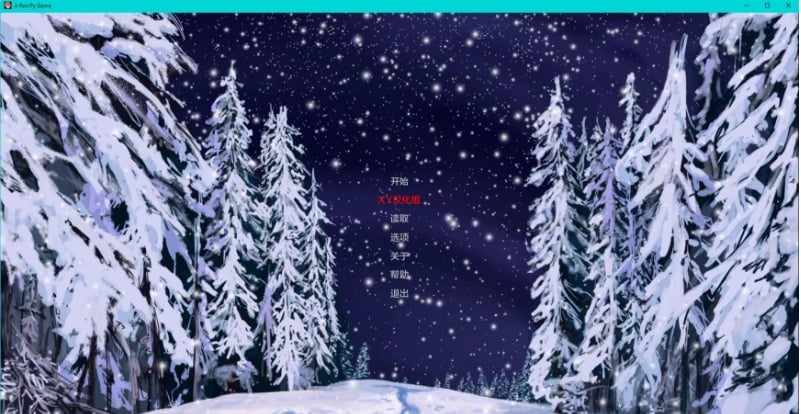Close the game window
The width and height of the screenshot is (801, 414).
coord(788,5)
